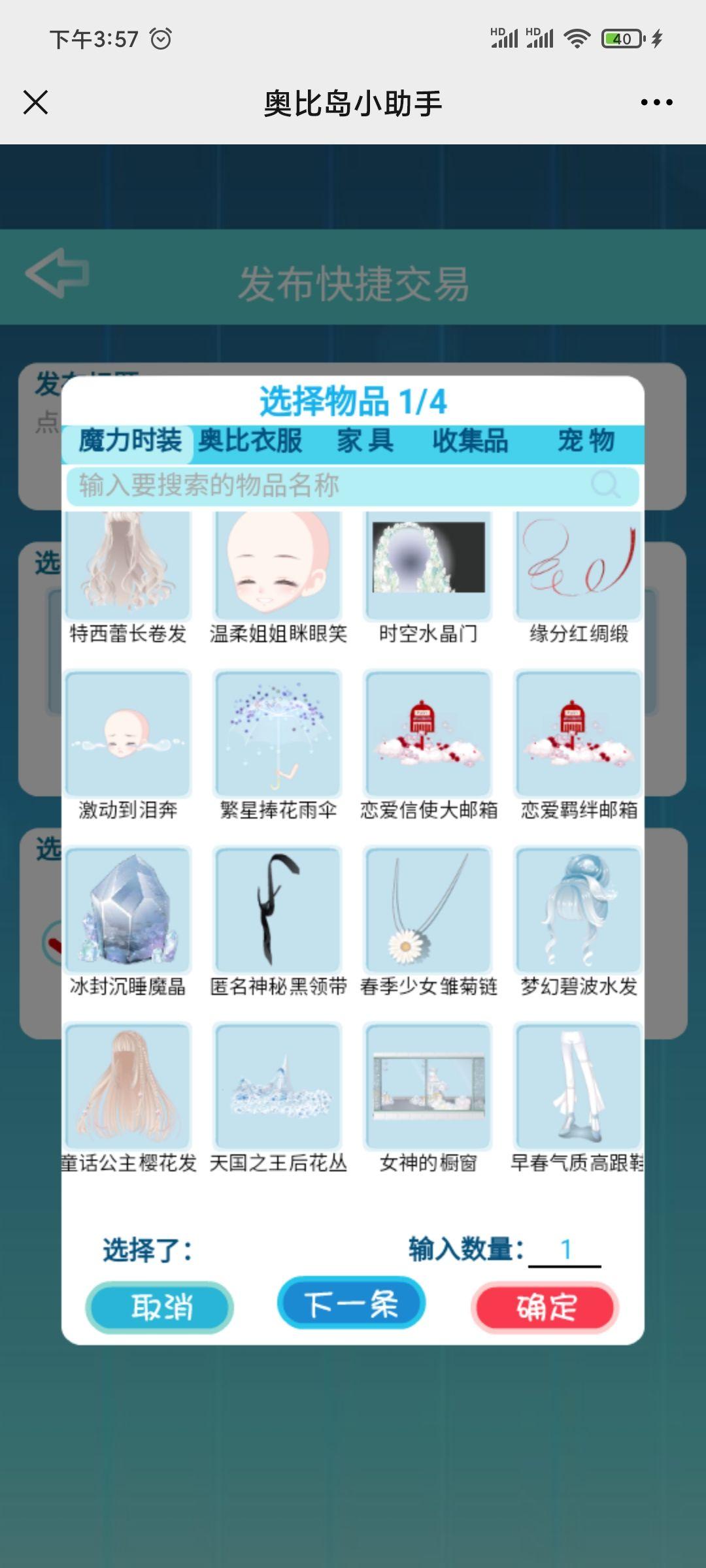Viewport: 706px width, 1568px height.
Task: Switch to the 宠物 tab
Action: (x=586, y=441)
